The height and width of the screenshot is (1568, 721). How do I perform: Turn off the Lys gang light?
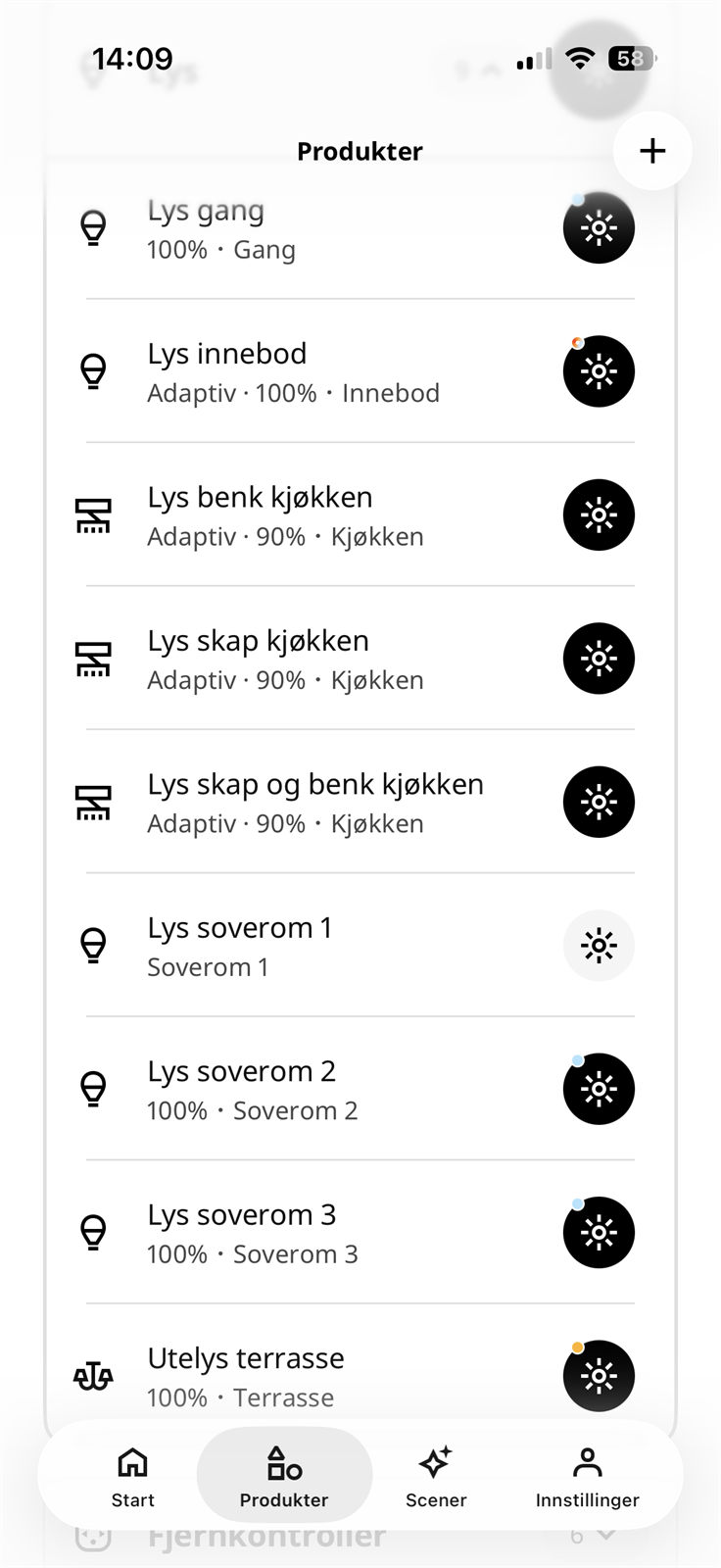599,227
